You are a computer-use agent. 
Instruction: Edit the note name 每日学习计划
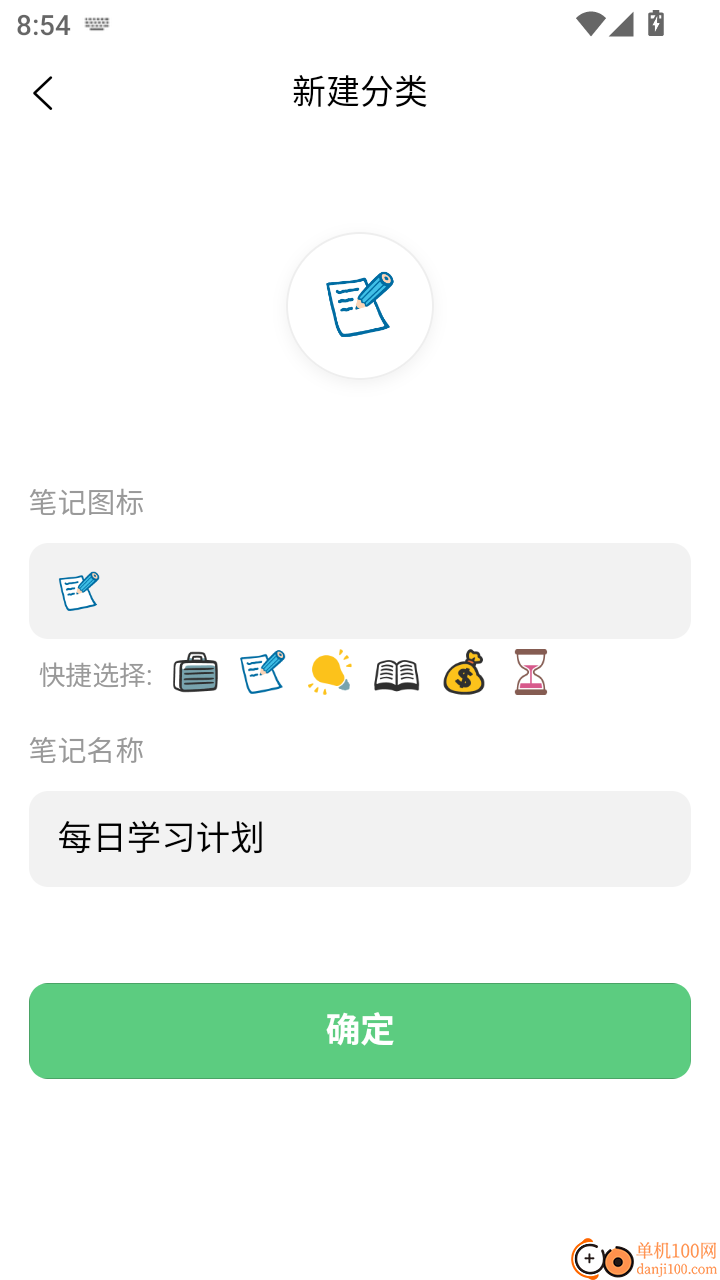(x=360, y=838)
